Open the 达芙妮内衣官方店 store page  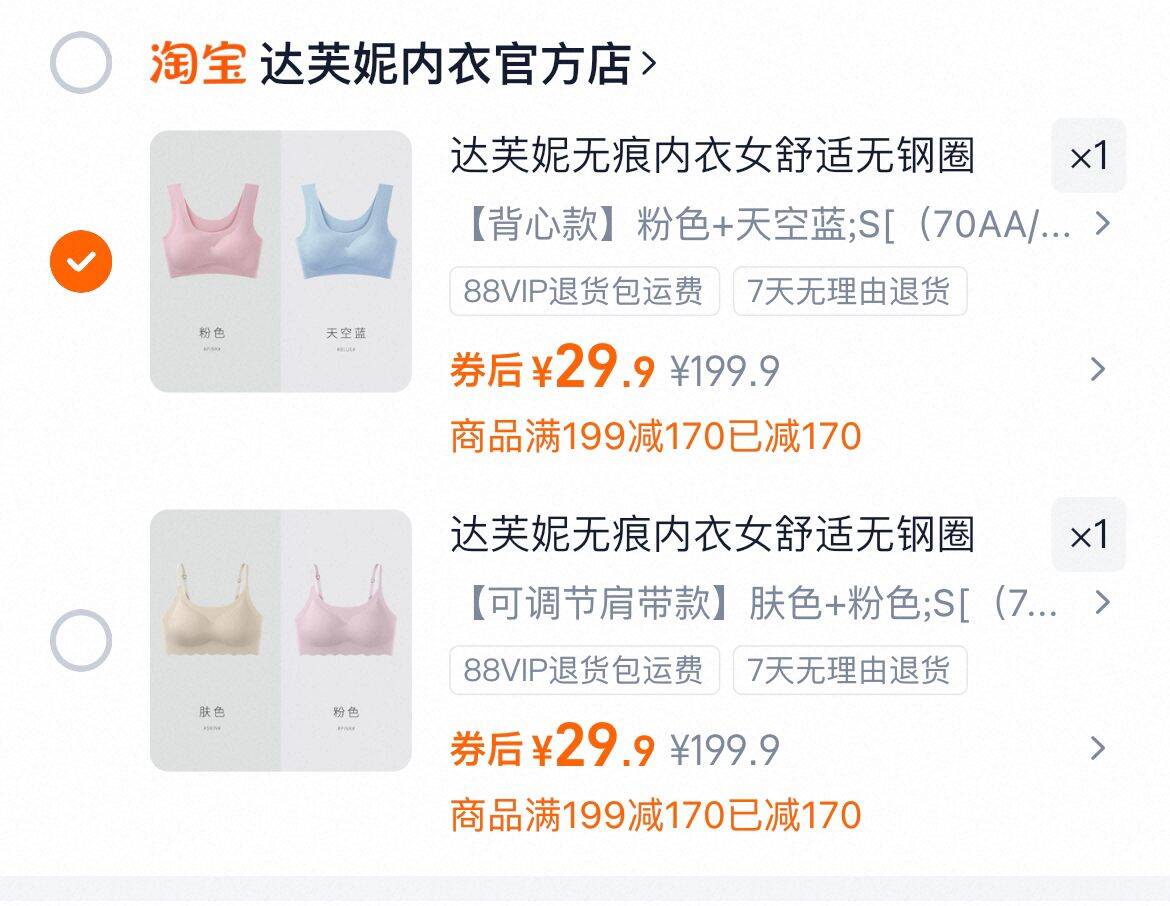coord(457,64)
